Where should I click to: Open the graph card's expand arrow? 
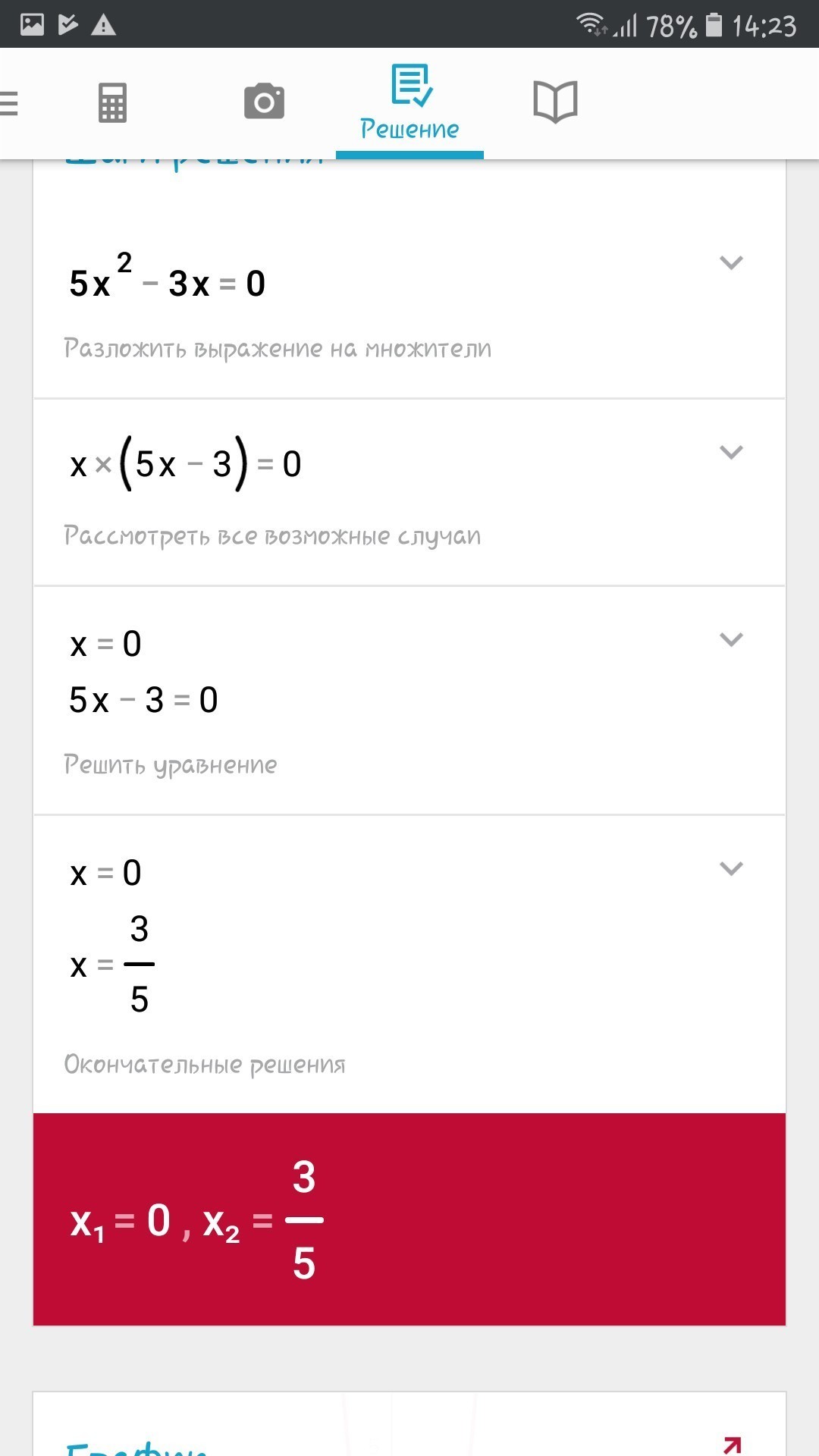[x=732, y=1445]
